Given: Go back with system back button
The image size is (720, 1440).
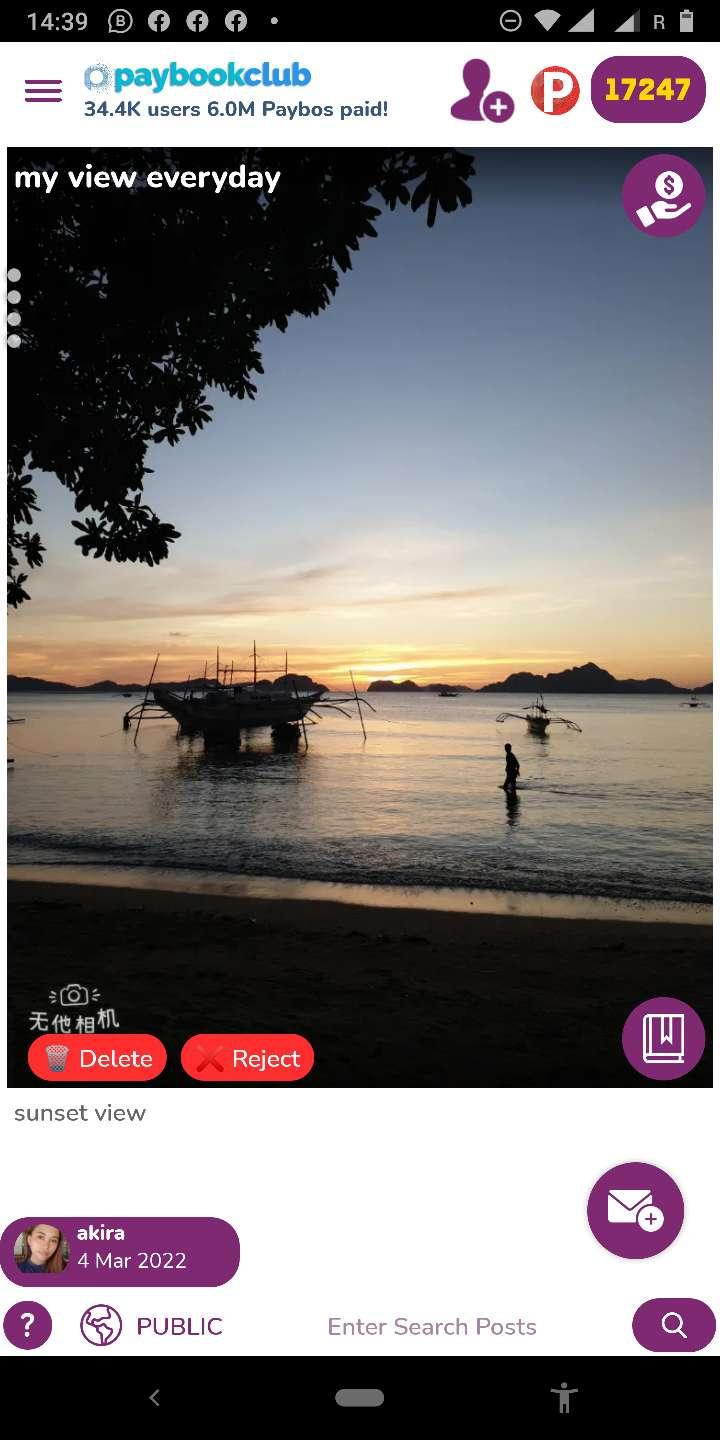Looking at the screenshot, I should 154,1398.
